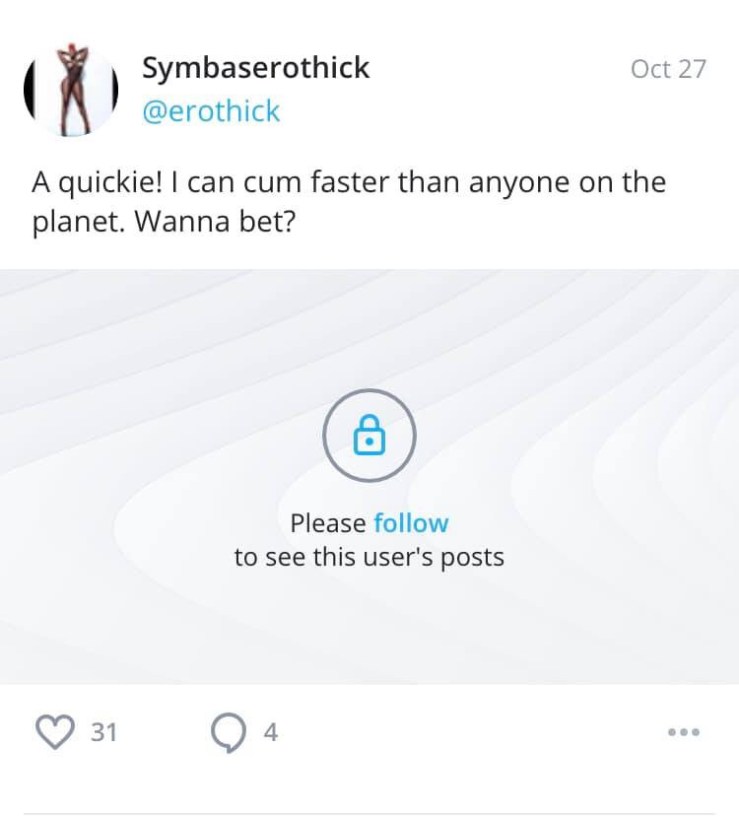739x816 pixels.
Task: Tap the locked post padlock icon
Action: click(x=369, y=435)
